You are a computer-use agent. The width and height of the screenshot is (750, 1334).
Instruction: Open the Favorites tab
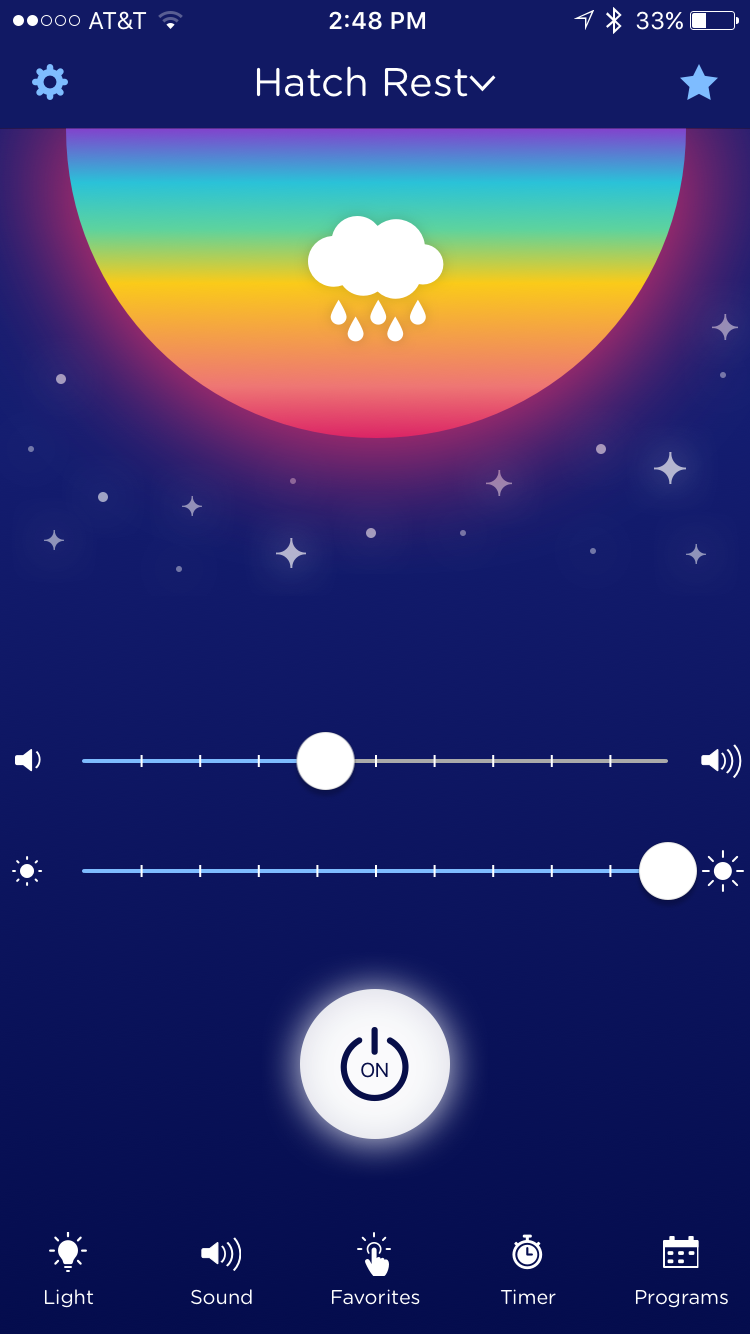coord(375,1269)
